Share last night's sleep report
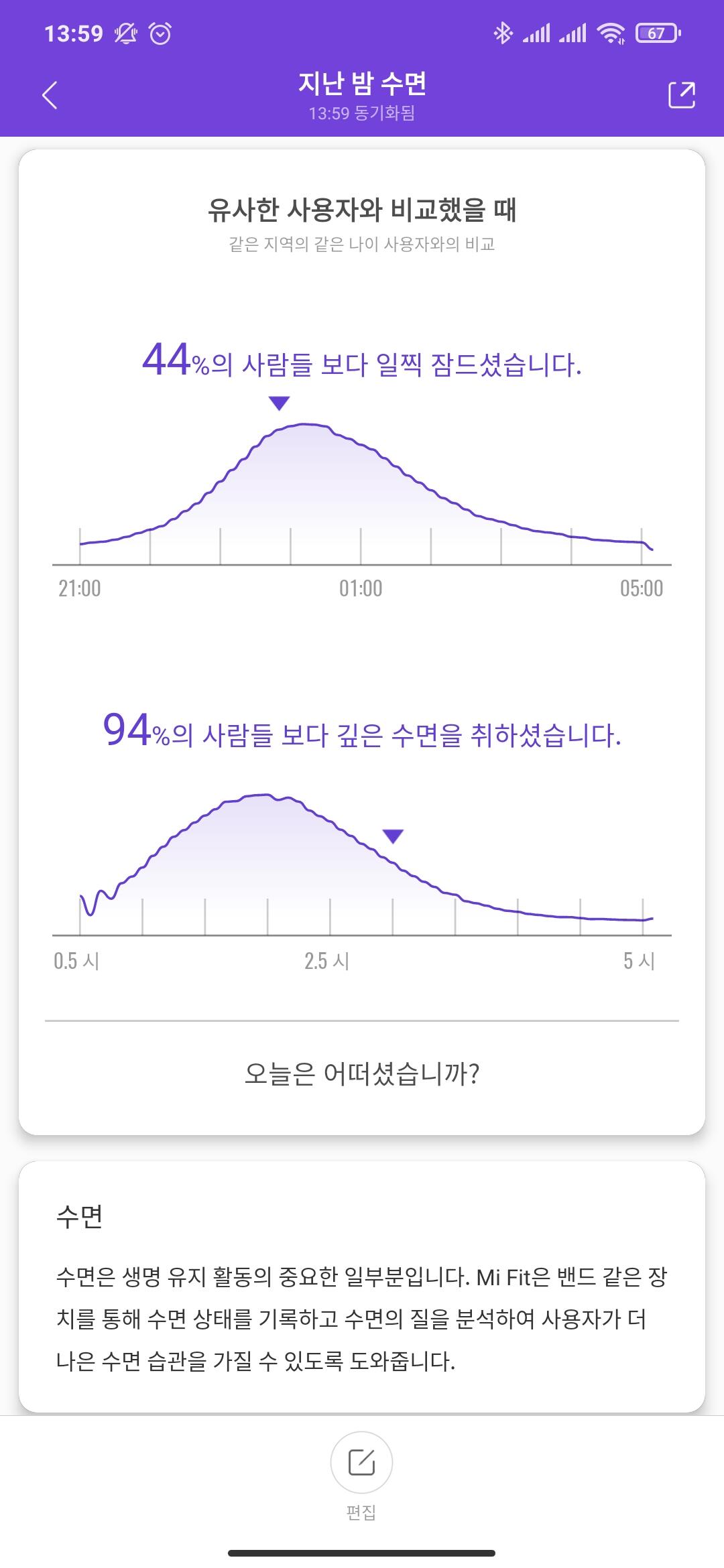Image resolution: width=724 pixels, height=1568 pixels. [x=681, y=95]
